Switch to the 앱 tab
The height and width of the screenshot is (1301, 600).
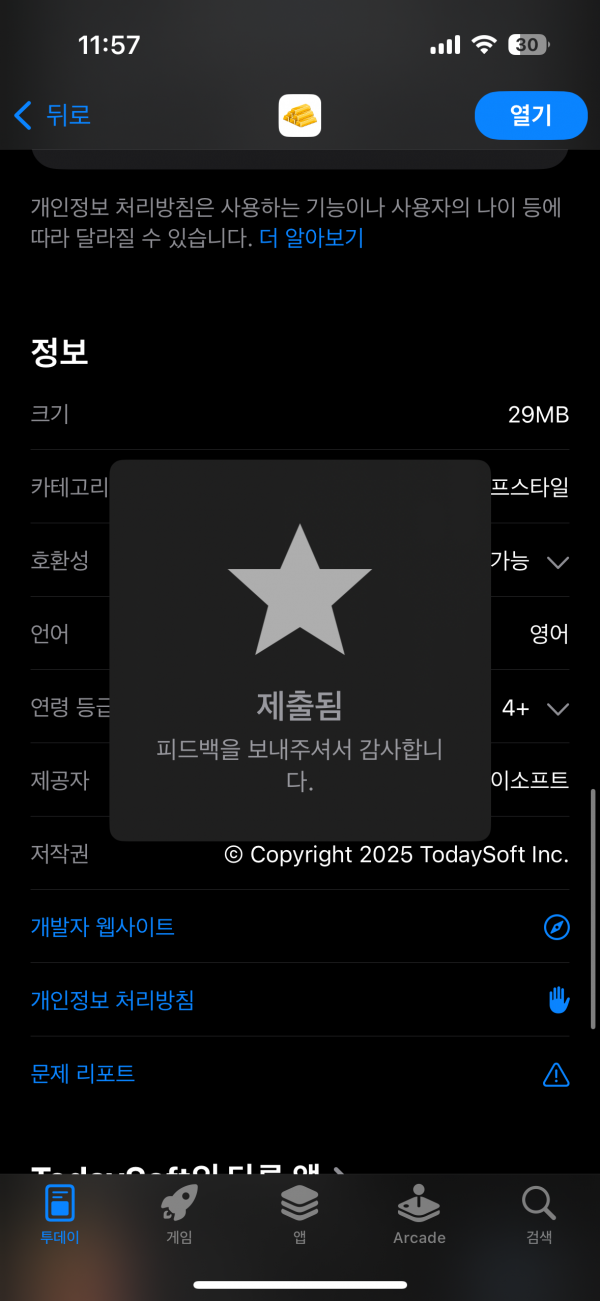pos(300,1214)
